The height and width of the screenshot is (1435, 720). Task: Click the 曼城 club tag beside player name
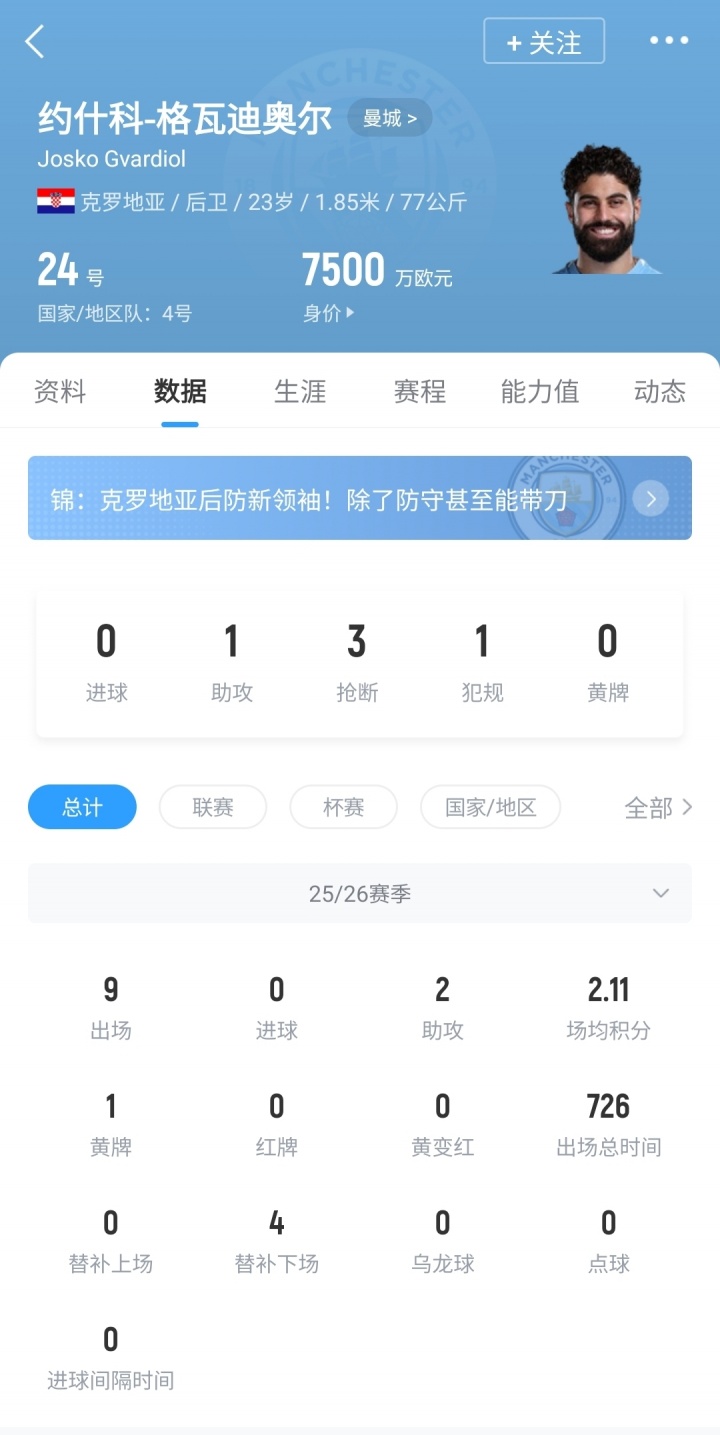(390, 118)
